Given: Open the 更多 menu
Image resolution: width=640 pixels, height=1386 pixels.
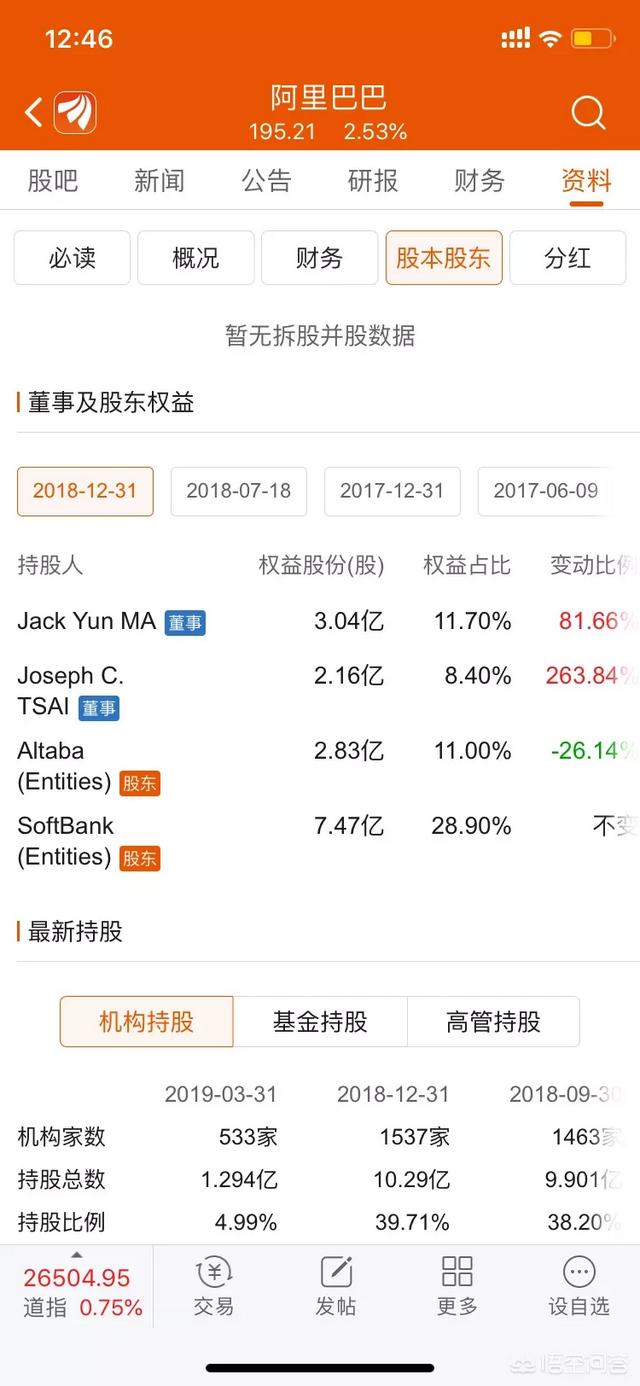Looking at the screenshot, I should tap(457, 1286).
